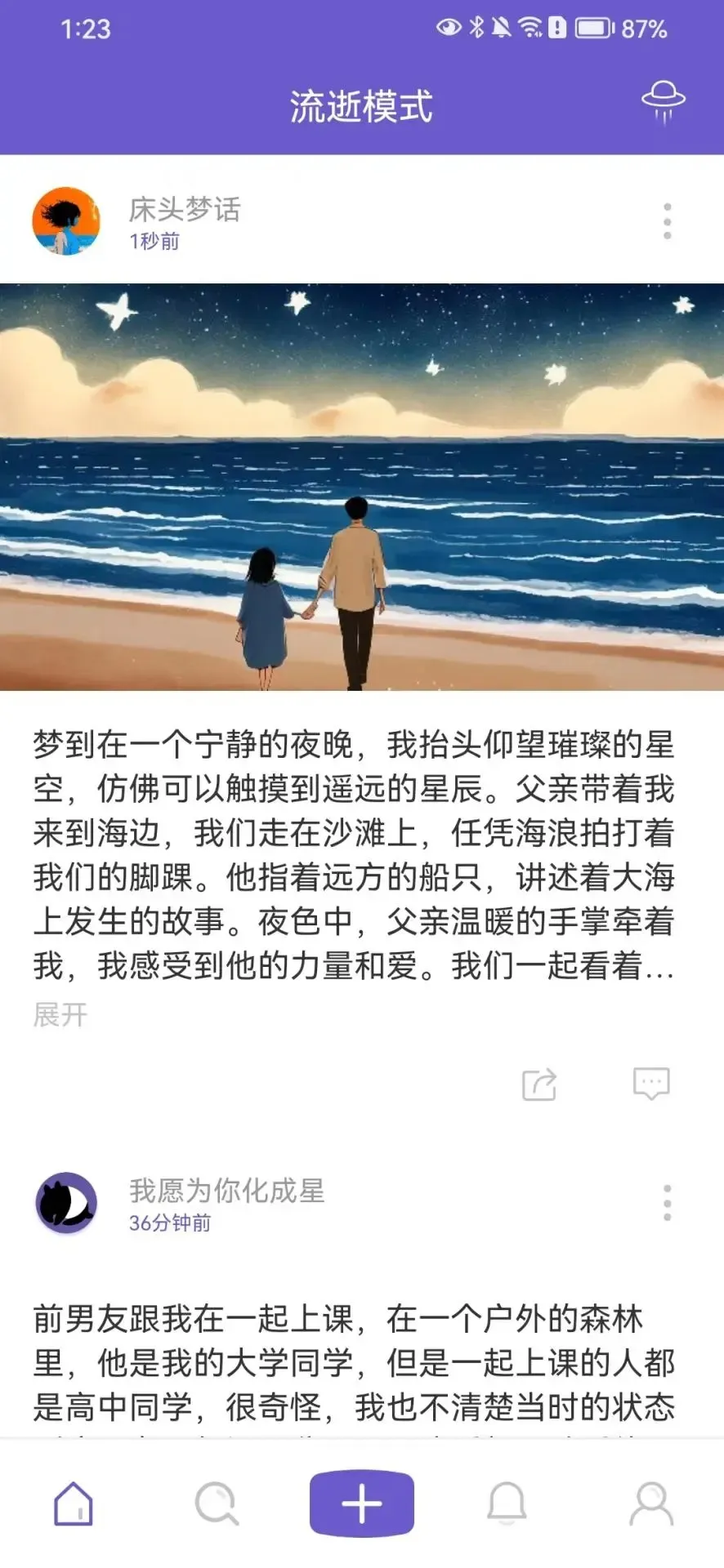The image size is (724, 1568).
Task: Share 床头梦话's dream post
Action: point(539,1085)
